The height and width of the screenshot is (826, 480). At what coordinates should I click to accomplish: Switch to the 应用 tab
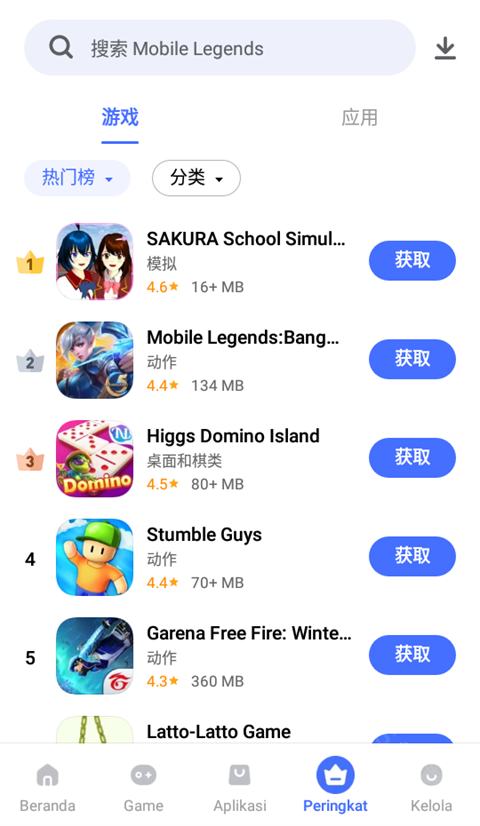[x=359, y=117]
